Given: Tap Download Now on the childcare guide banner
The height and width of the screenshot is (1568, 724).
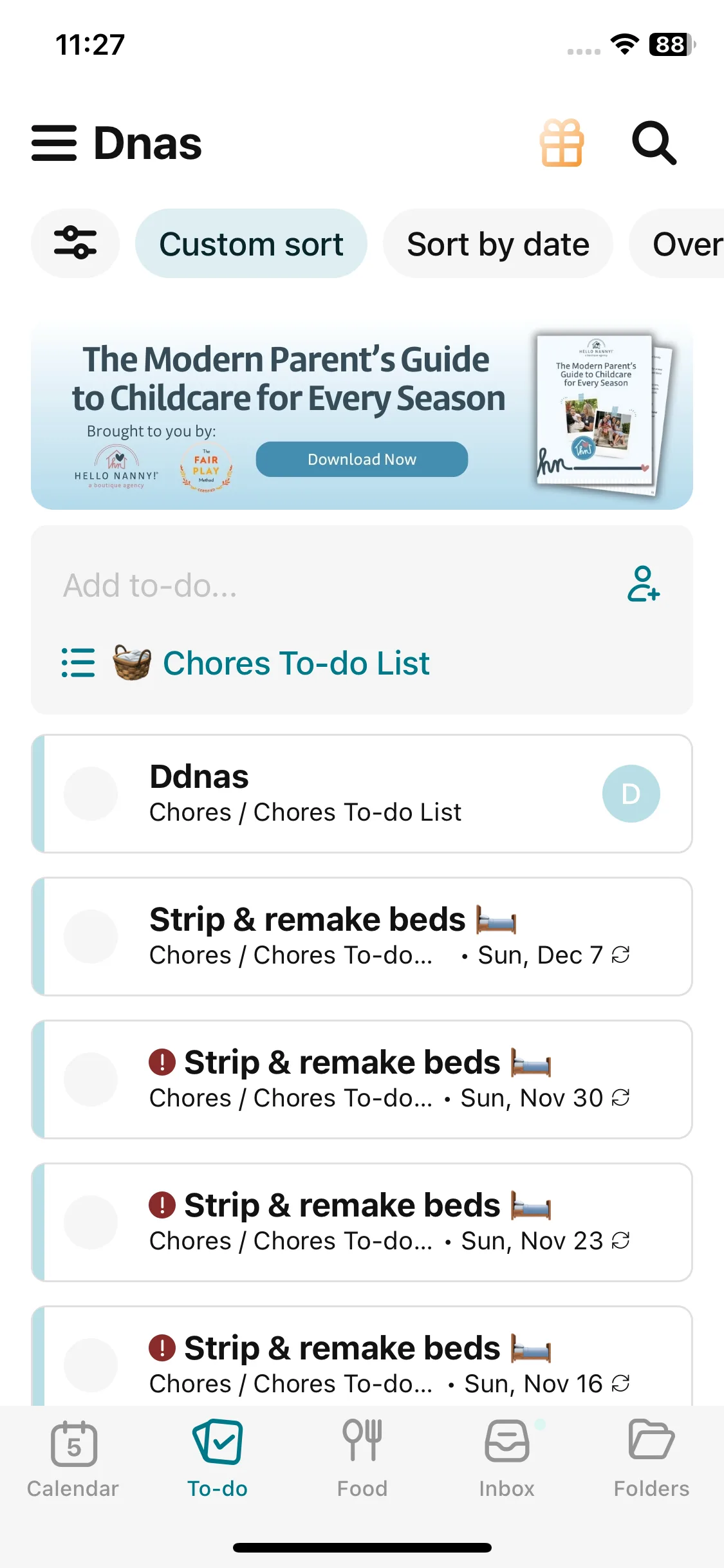Looking at the screenshot, I should [362, 459].
